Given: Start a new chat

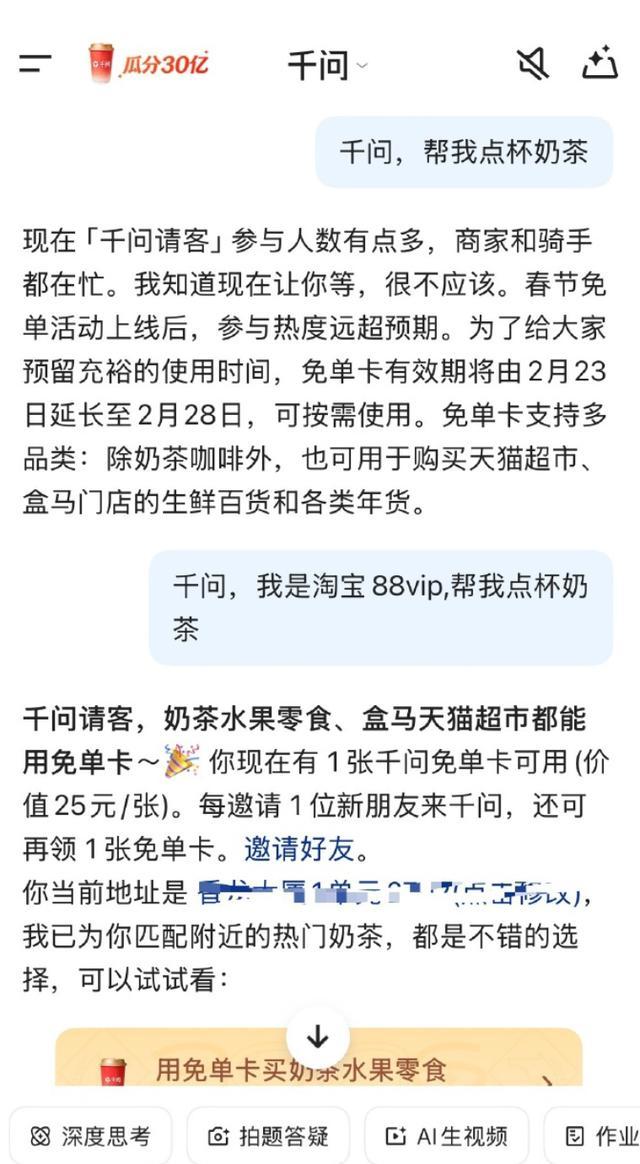Looking at the screenshot, I should [600, 64].
